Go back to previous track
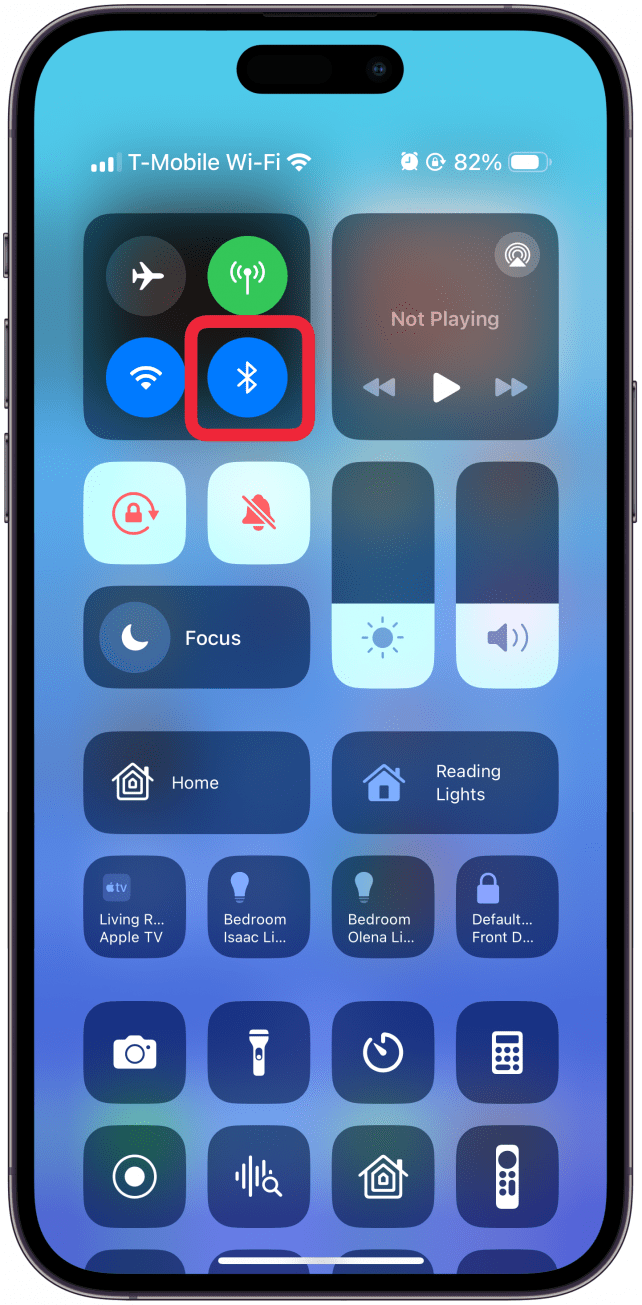Viewport: 642px width, 1305px height. click(x=379, y=387)
